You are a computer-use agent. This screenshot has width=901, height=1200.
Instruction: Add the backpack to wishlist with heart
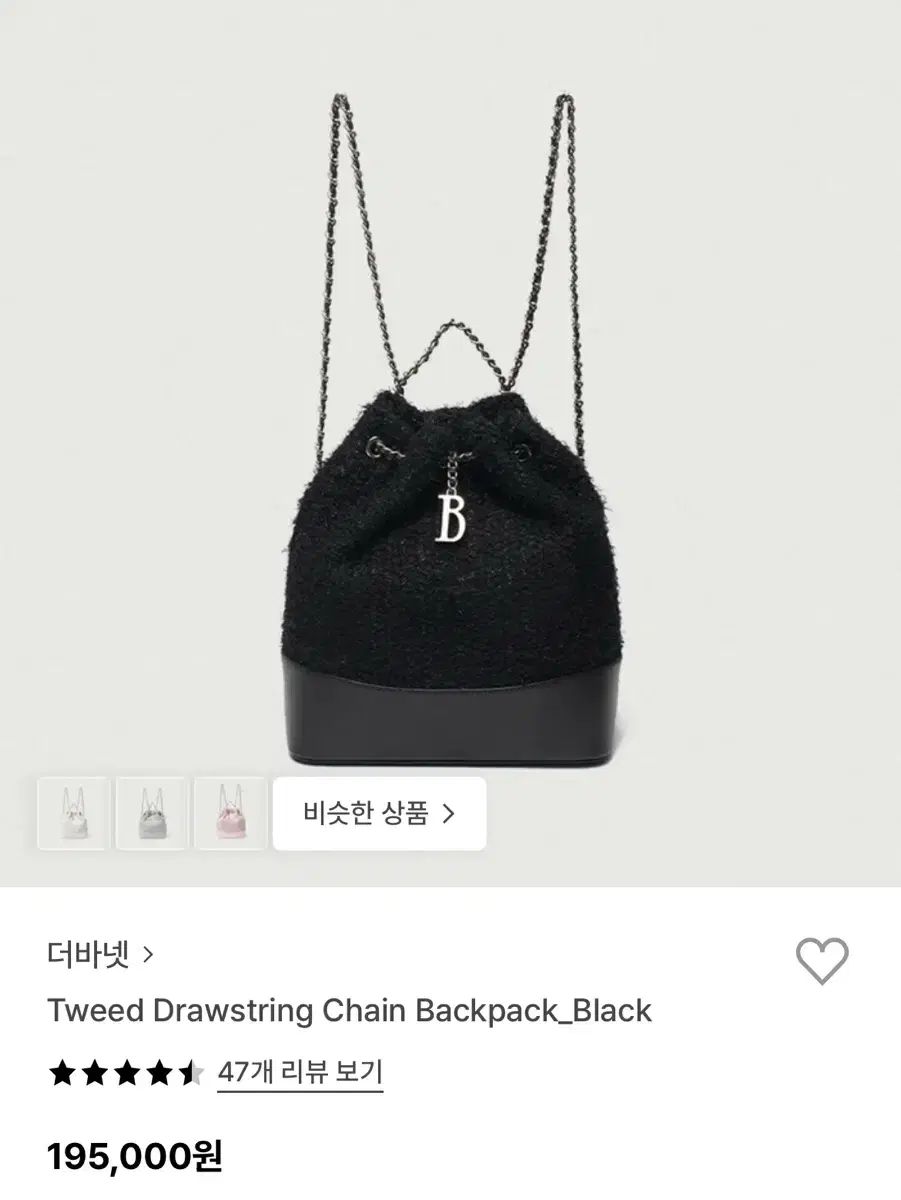821,961
